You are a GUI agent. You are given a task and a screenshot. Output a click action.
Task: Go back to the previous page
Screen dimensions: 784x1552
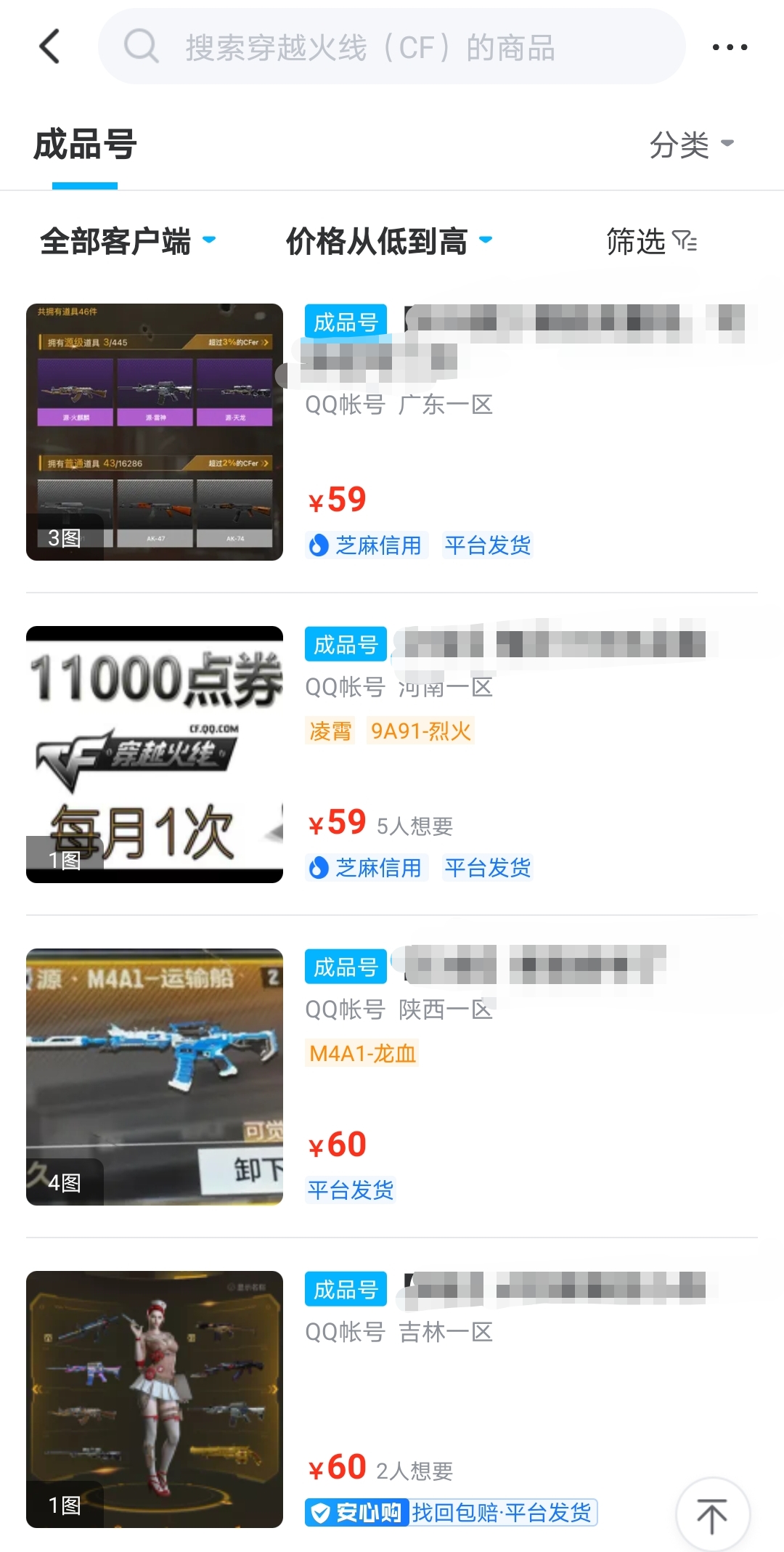(x=49, y=47)
